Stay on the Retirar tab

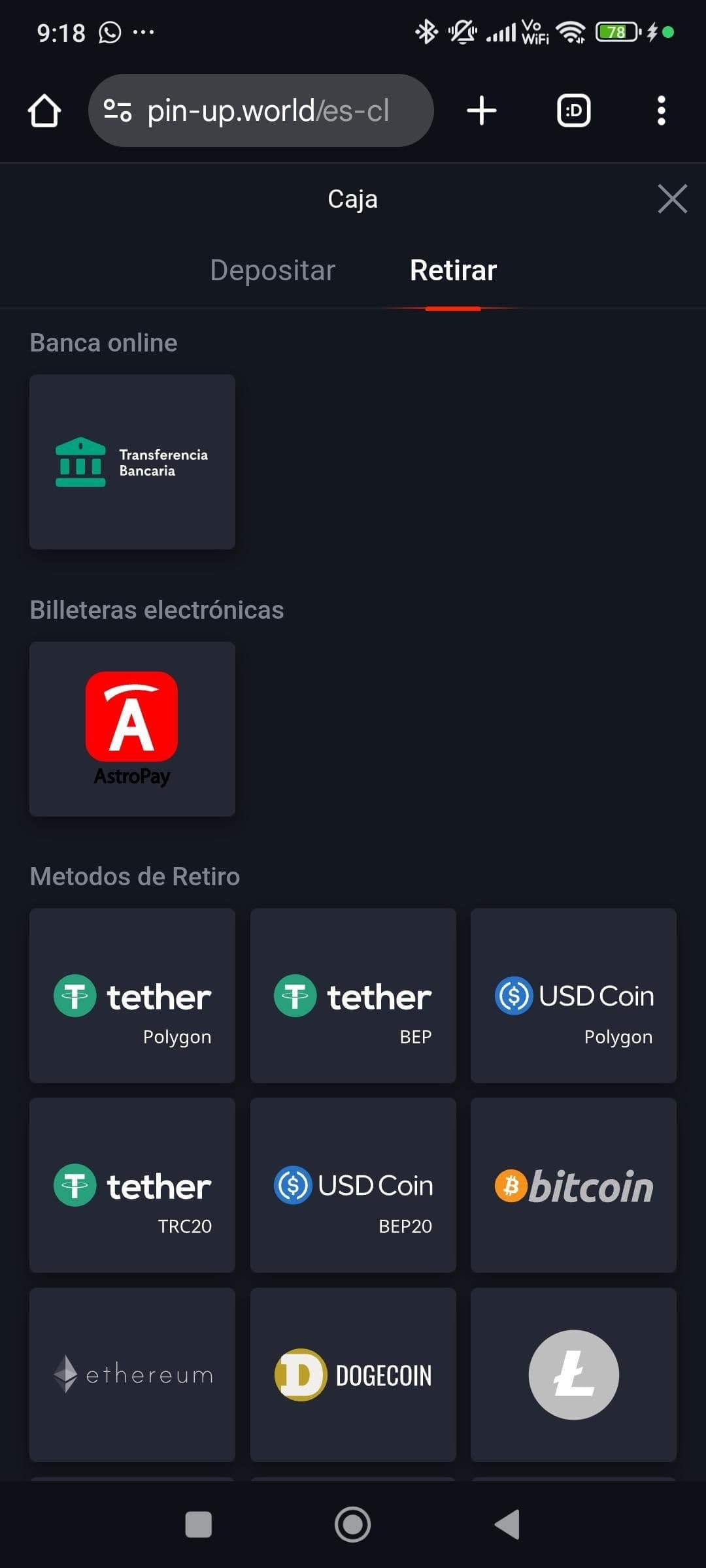pos(452,270)
